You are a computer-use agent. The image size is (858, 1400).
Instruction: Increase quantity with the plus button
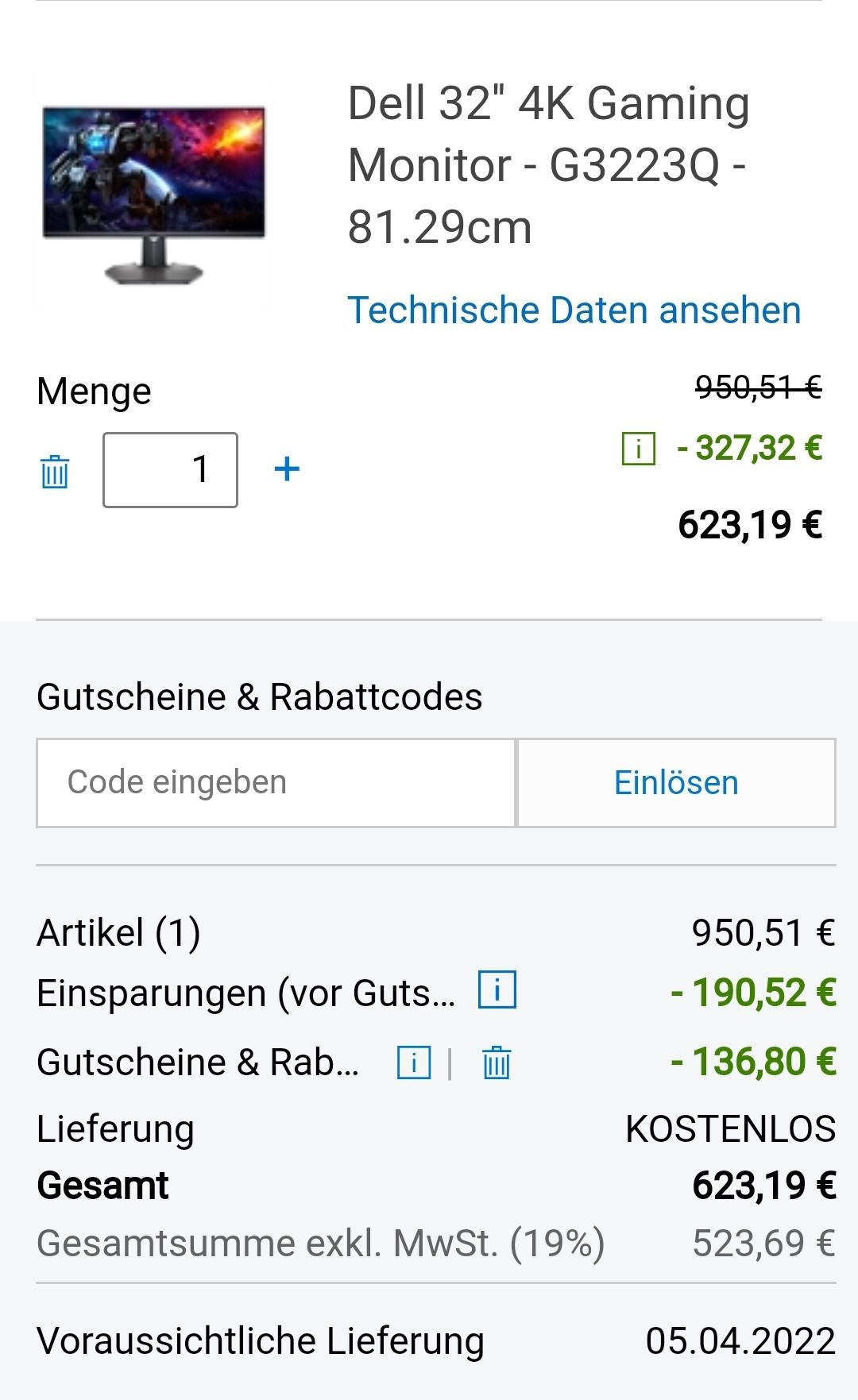[287, 469]
